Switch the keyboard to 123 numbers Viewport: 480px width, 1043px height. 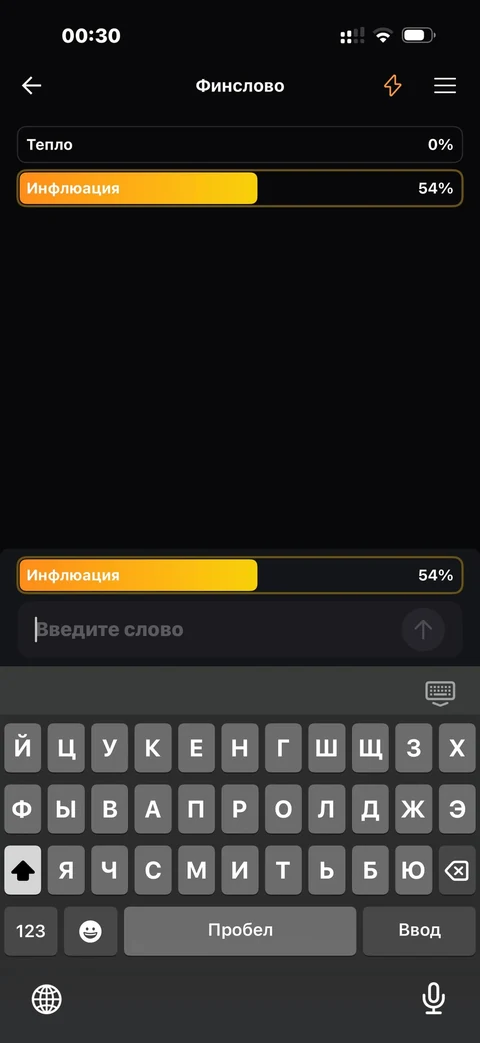tap(31, 931)
